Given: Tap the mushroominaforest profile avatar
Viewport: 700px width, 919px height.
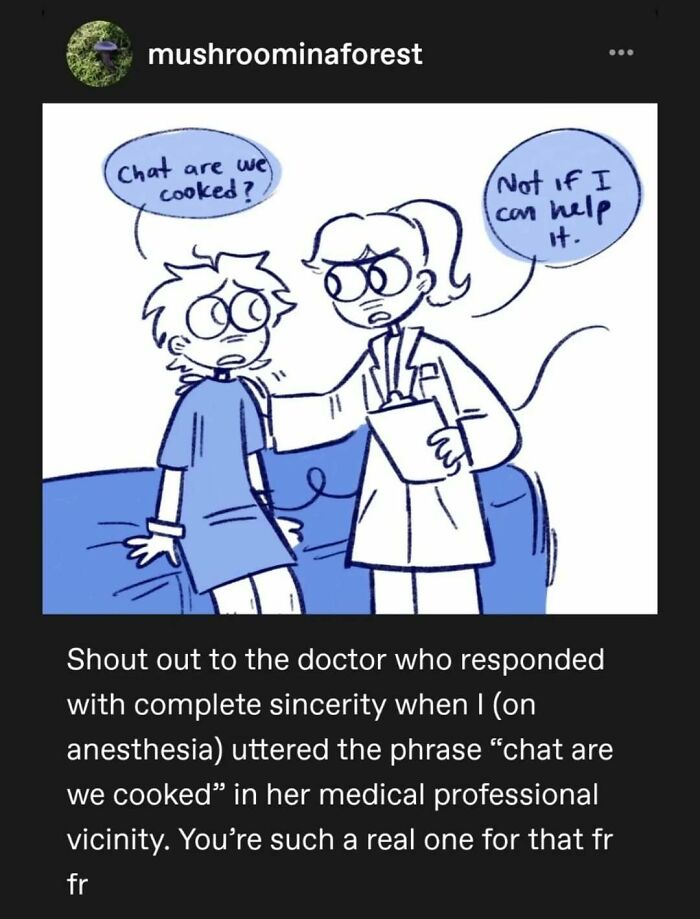Looking at the screenshot, I should 101,53.
